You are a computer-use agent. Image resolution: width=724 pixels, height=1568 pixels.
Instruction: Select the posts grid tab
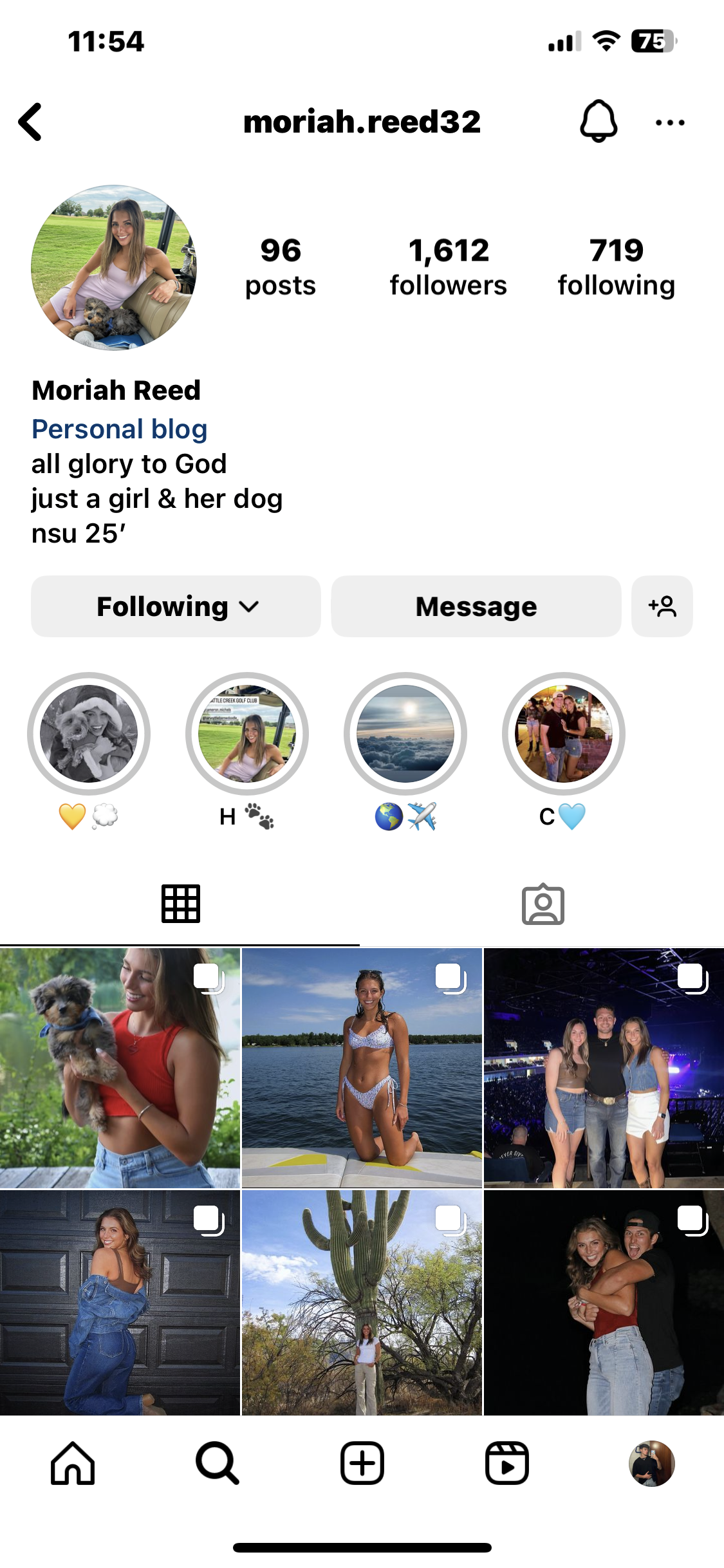(x=181, y=904)
